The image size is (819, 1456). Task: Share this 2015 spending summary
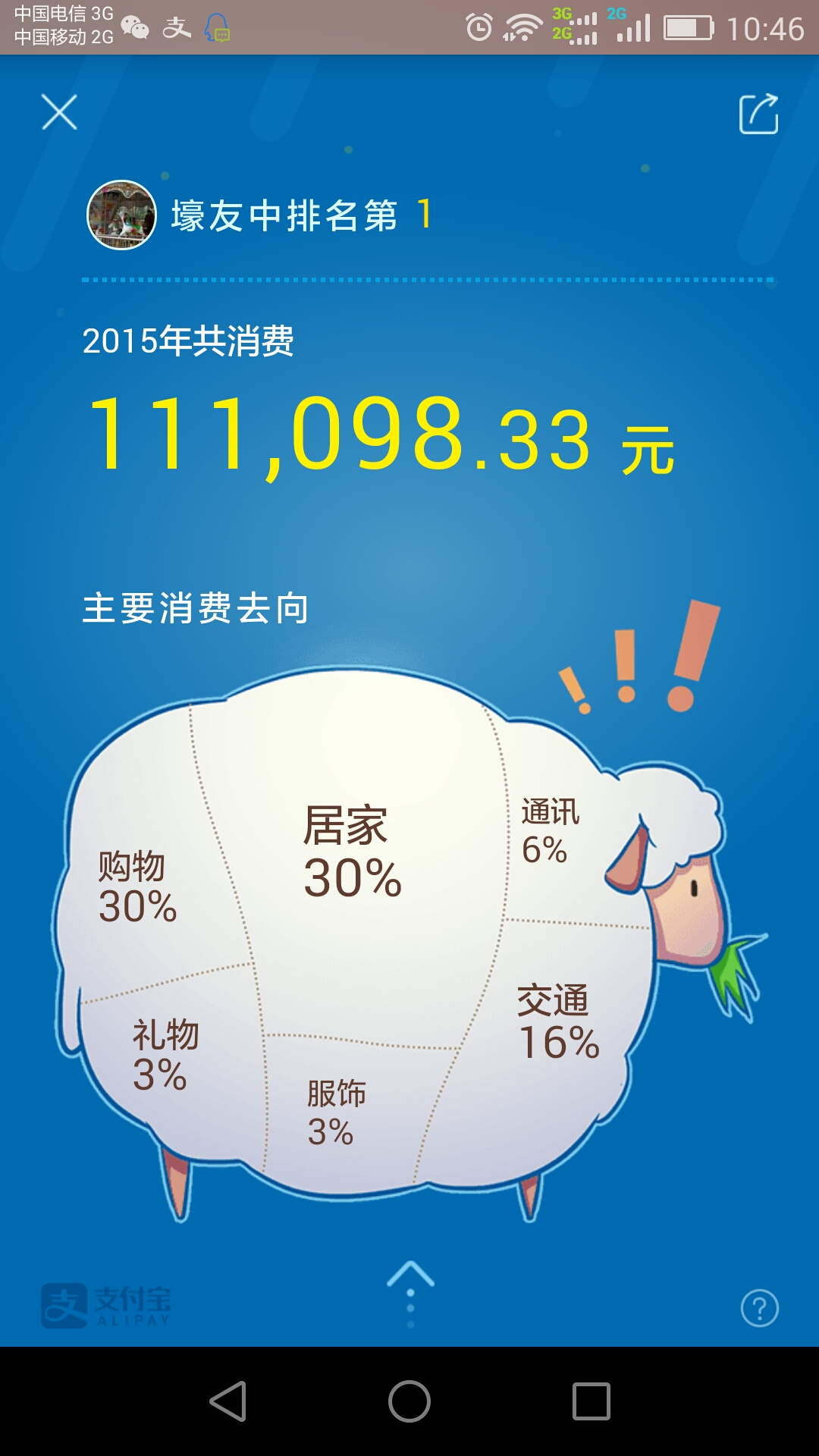[x=759, y=114]
